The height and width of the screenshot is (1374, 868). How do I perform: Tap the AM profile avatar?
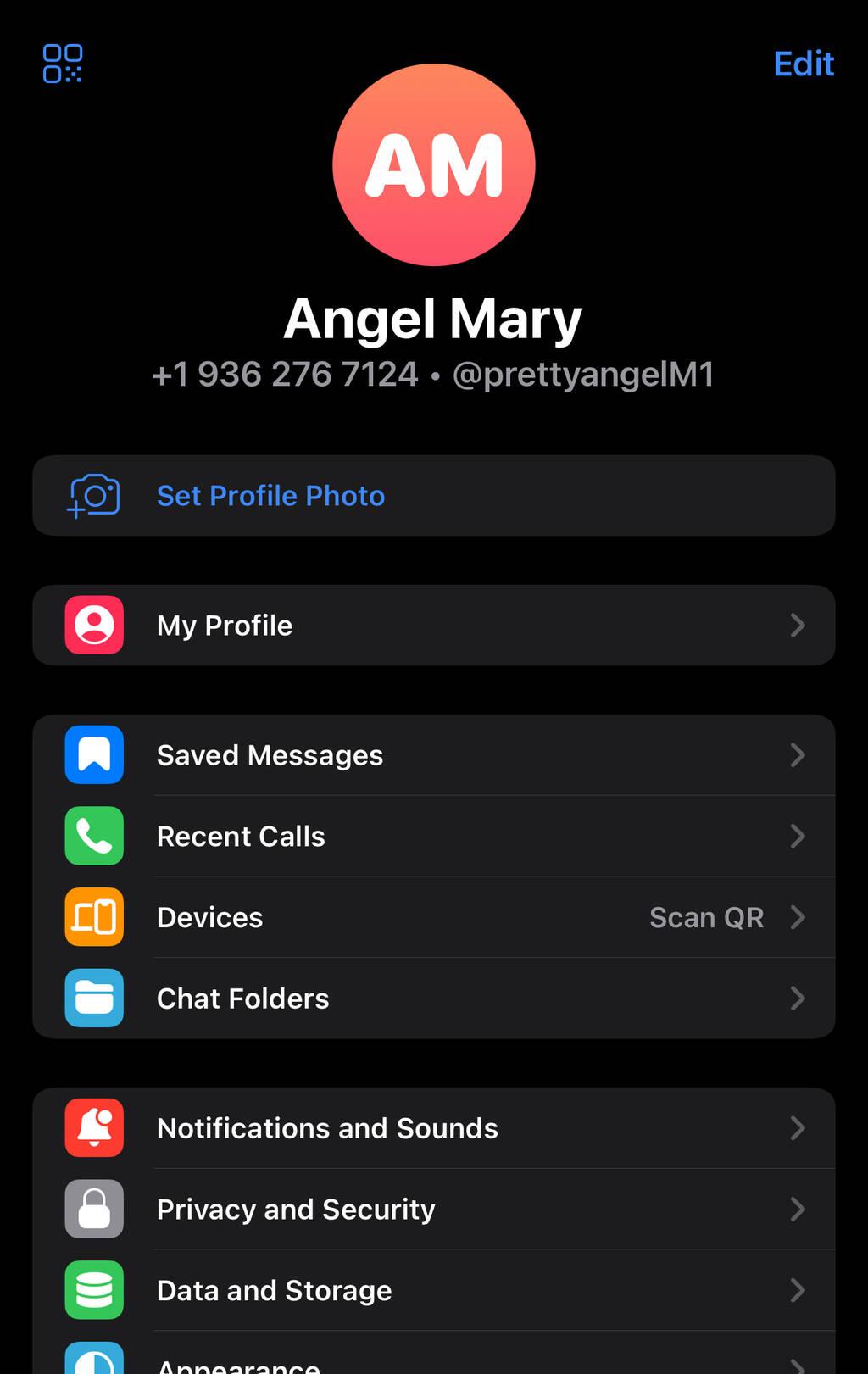pyautogui.click(x=434, y=165)
